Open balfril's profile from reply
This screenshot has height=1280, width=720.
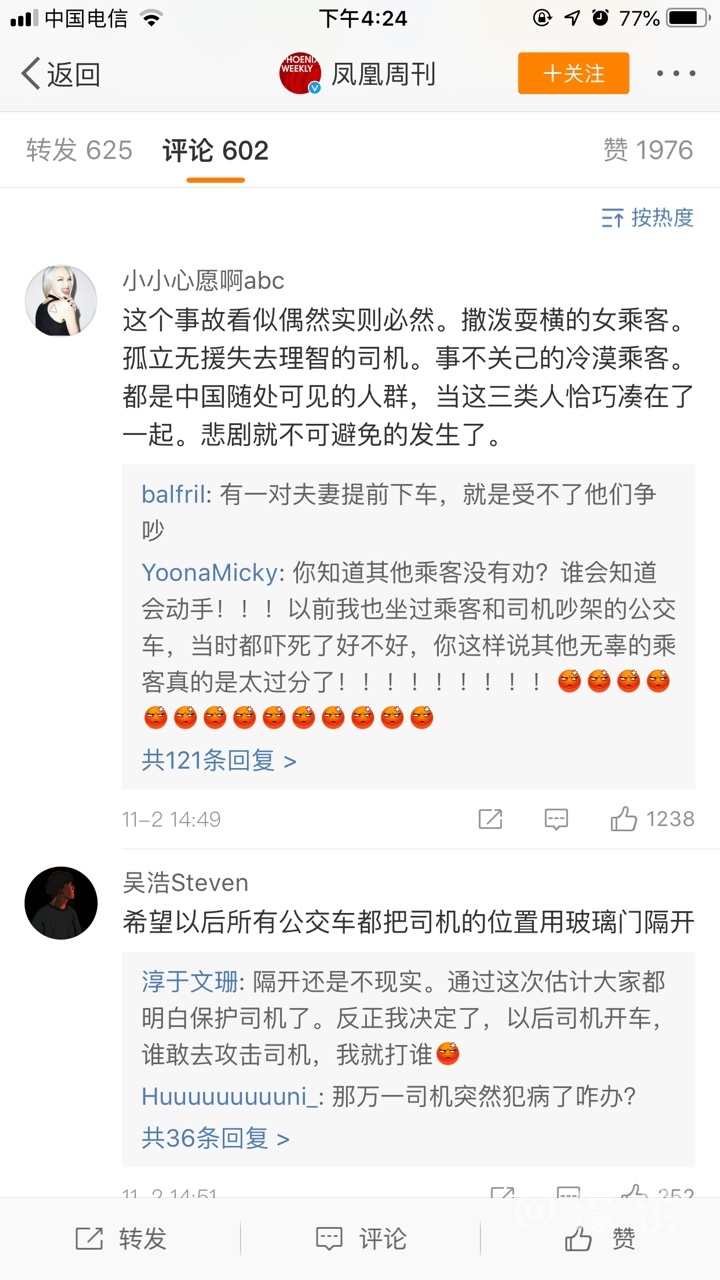click(175, 494)
